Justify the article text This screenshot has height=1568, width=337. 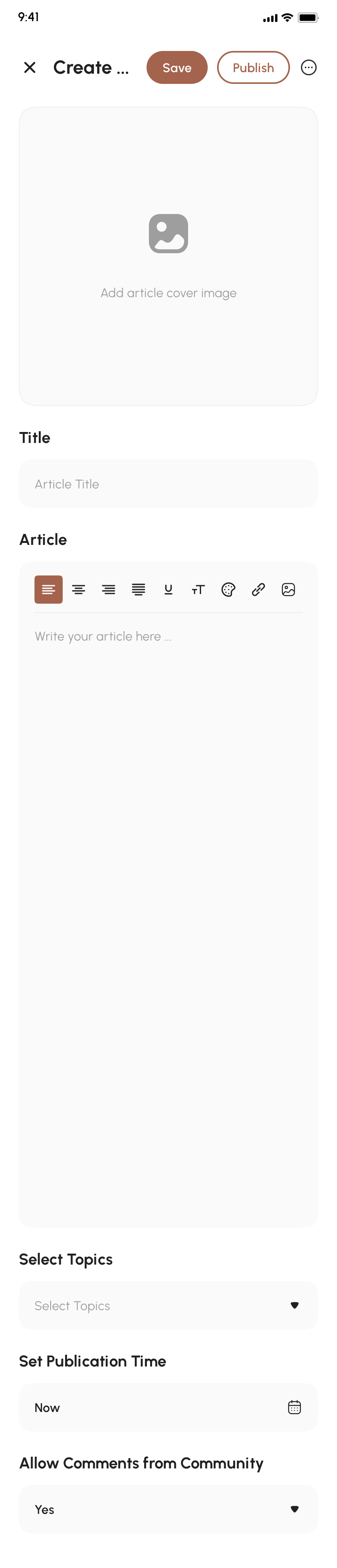[x=139, y=589]
